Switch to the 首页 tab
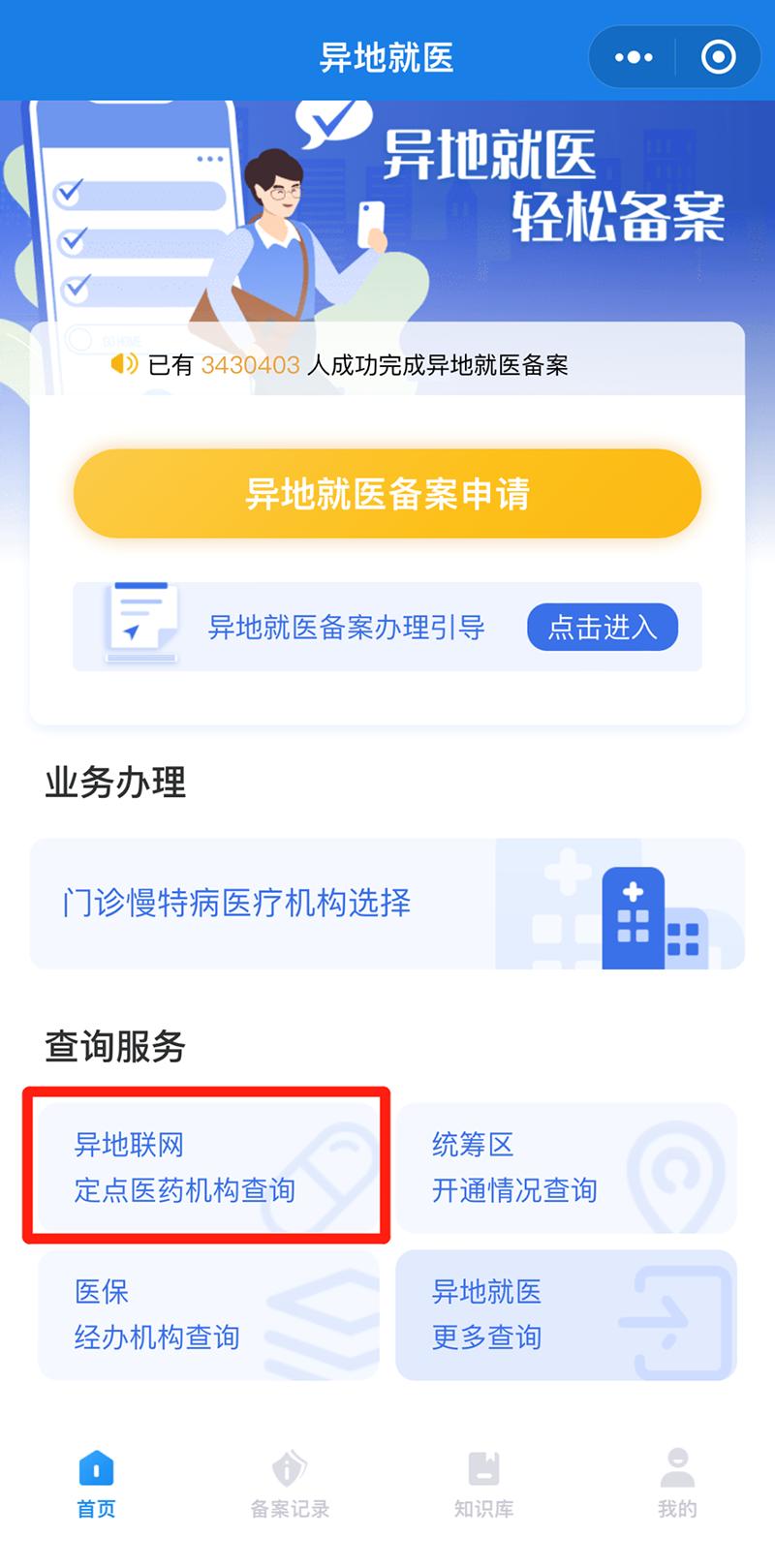 pyautogui.click(x=96, y=1483)
